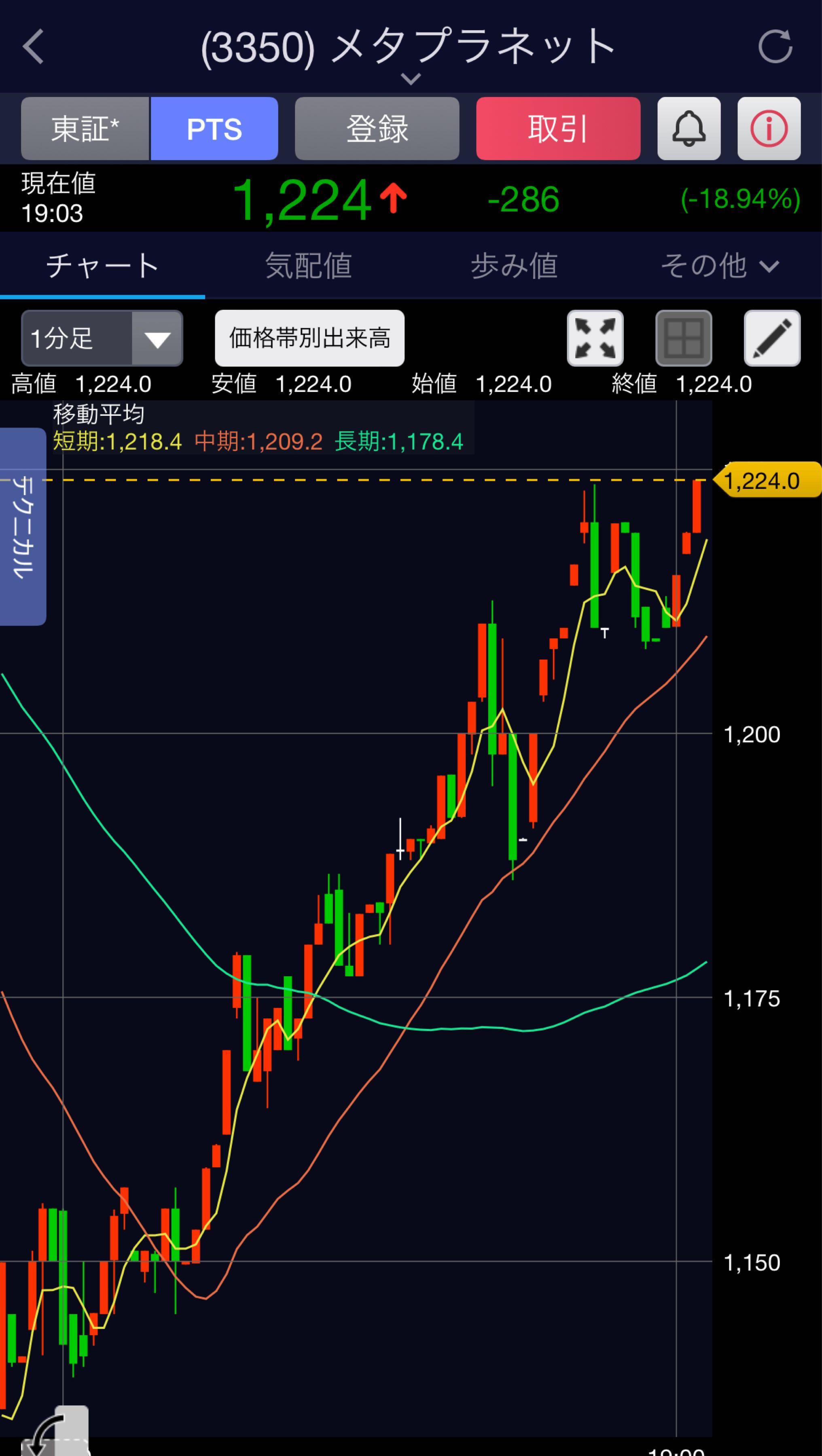
Task: Open the price alert bell
Action: click(x=689, y=129)
